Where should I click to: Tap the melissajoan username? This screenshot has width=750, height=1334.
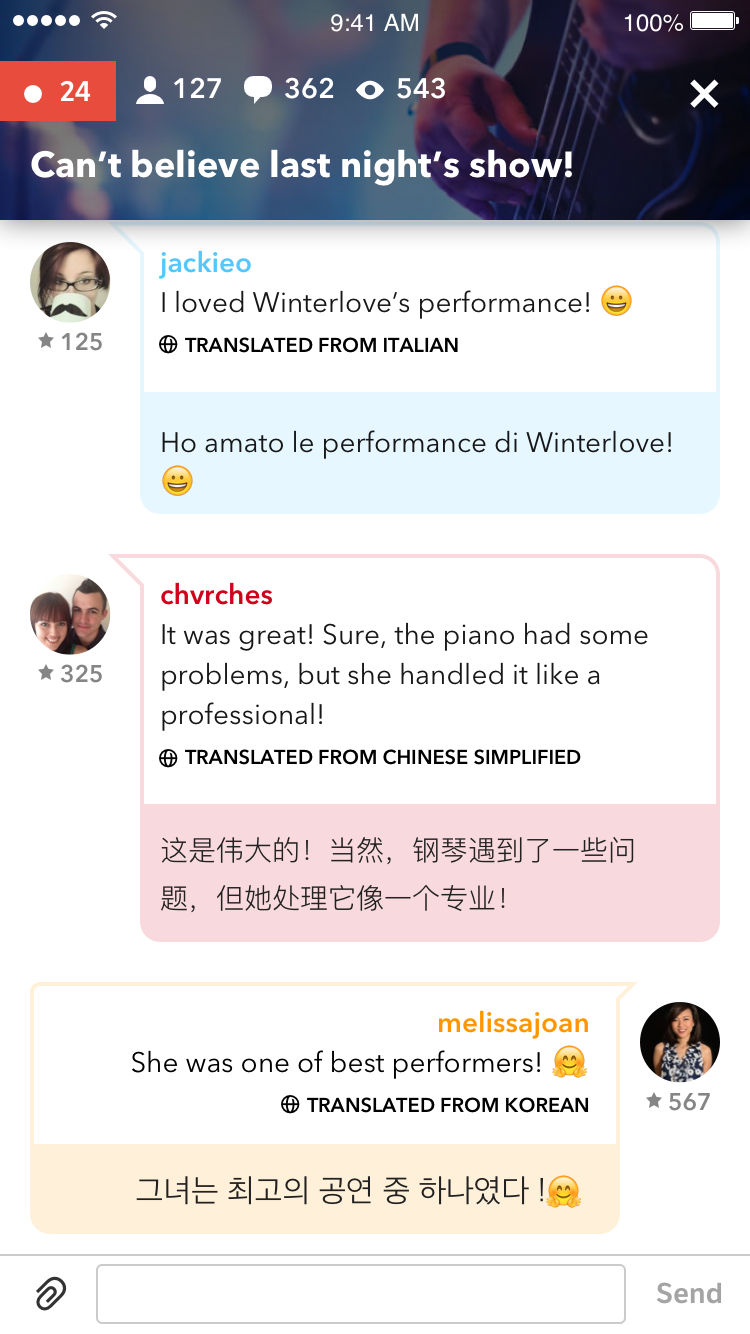click(x=512, y=1023)
